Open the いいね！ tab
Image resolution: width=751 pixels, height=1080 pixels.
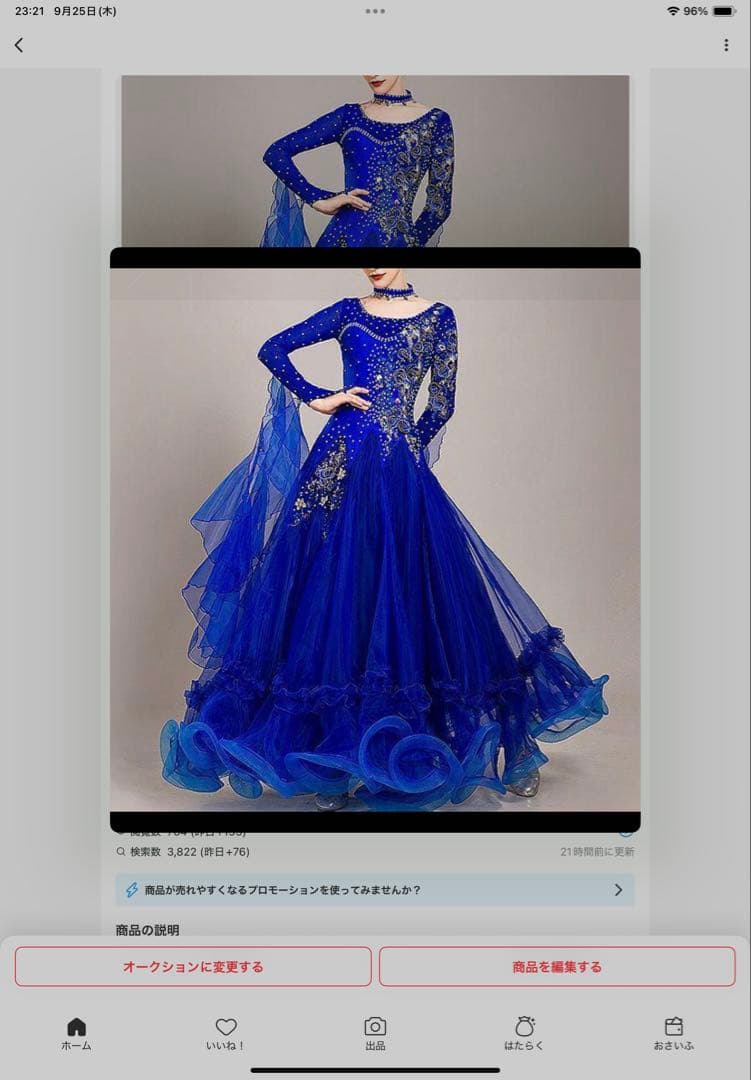[226, 1033]
